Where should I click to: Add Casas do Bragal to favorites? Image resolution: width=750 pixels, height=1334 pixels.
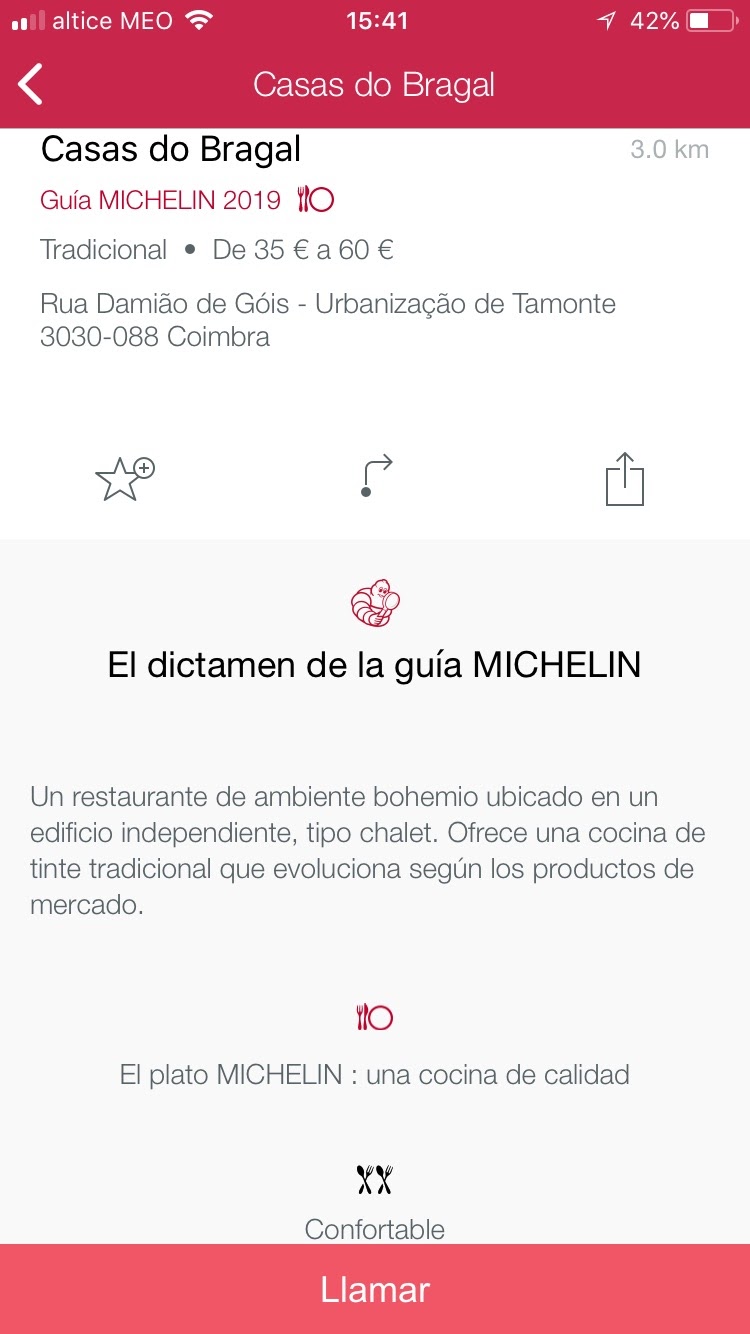coord(124,479)
